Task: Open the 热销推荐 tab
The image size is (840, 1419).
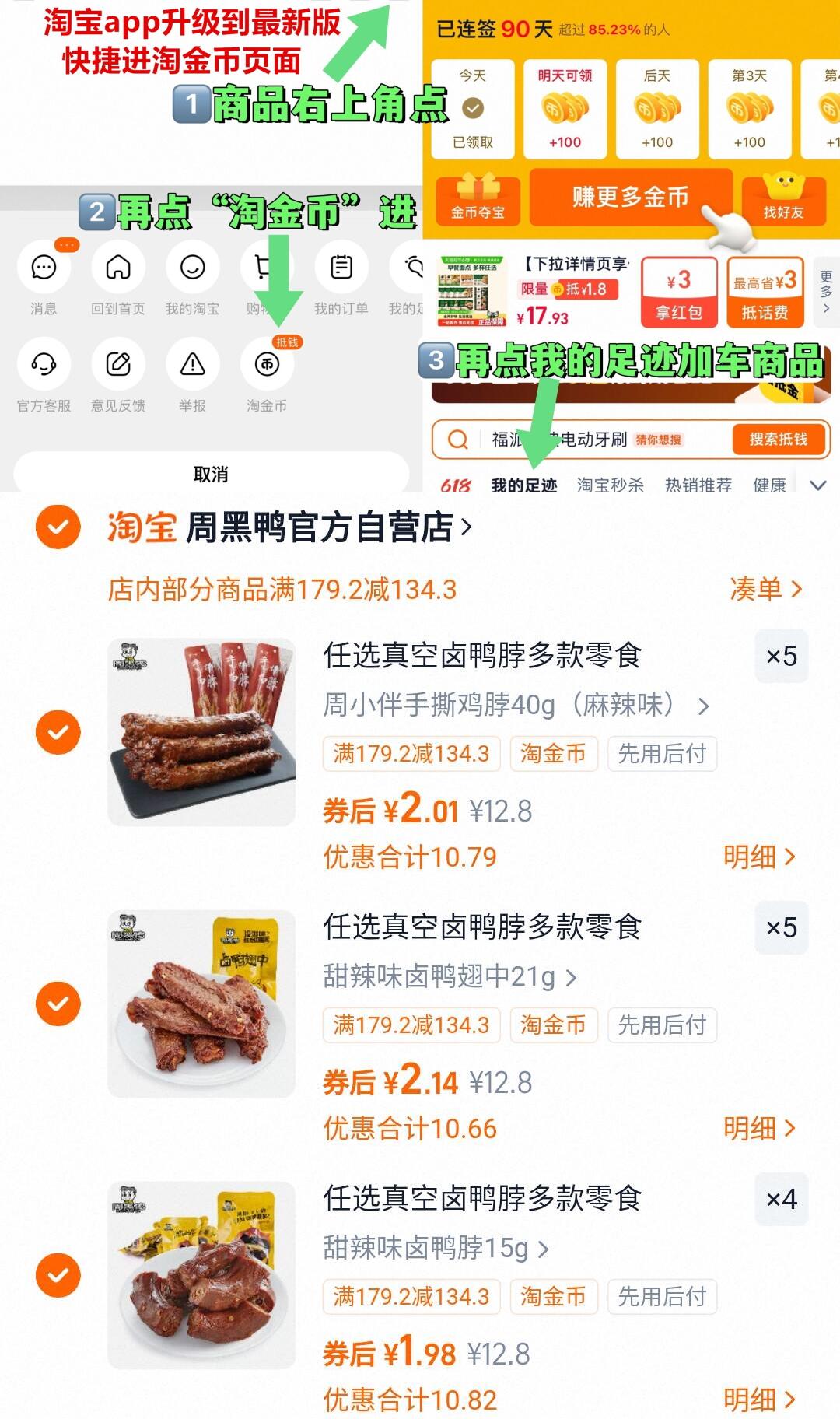Action: click(x=698, y=484)
